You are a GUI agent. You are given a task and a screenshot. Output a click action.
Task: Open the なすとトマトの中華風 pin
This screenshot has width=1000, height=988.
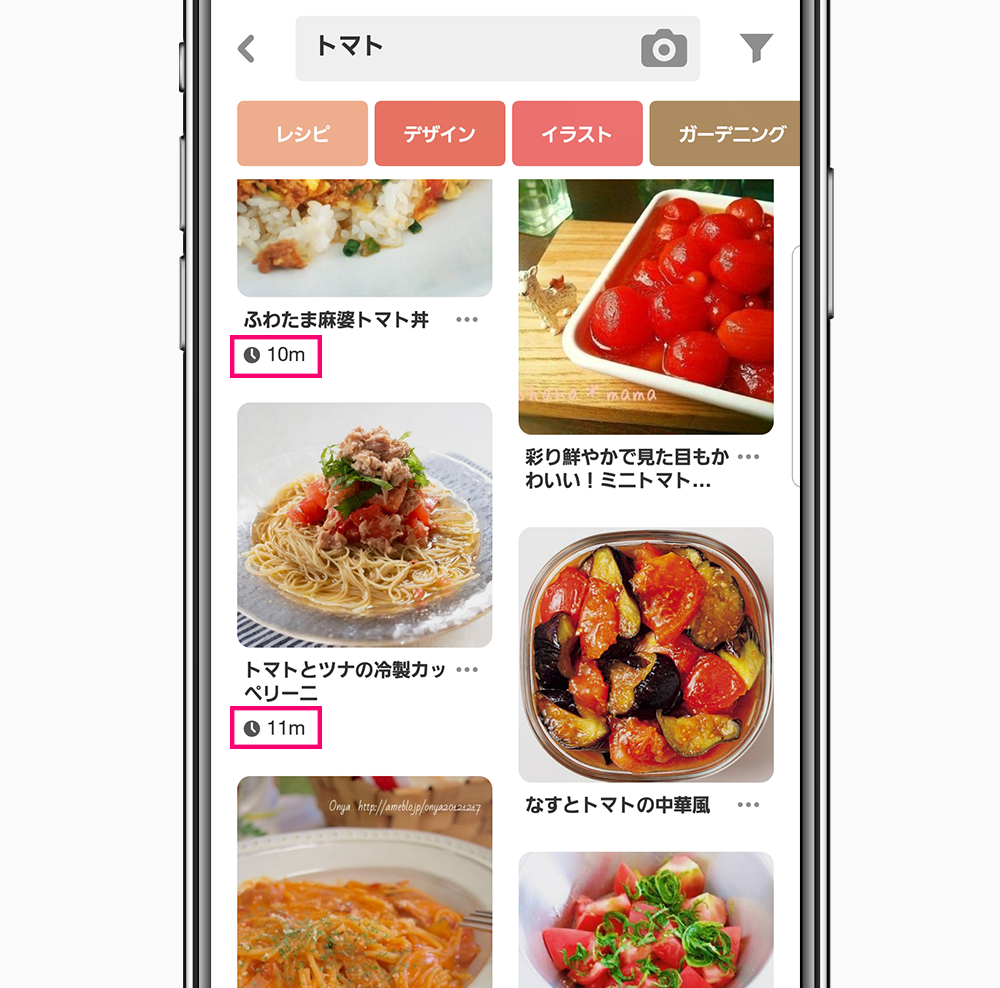646,655
